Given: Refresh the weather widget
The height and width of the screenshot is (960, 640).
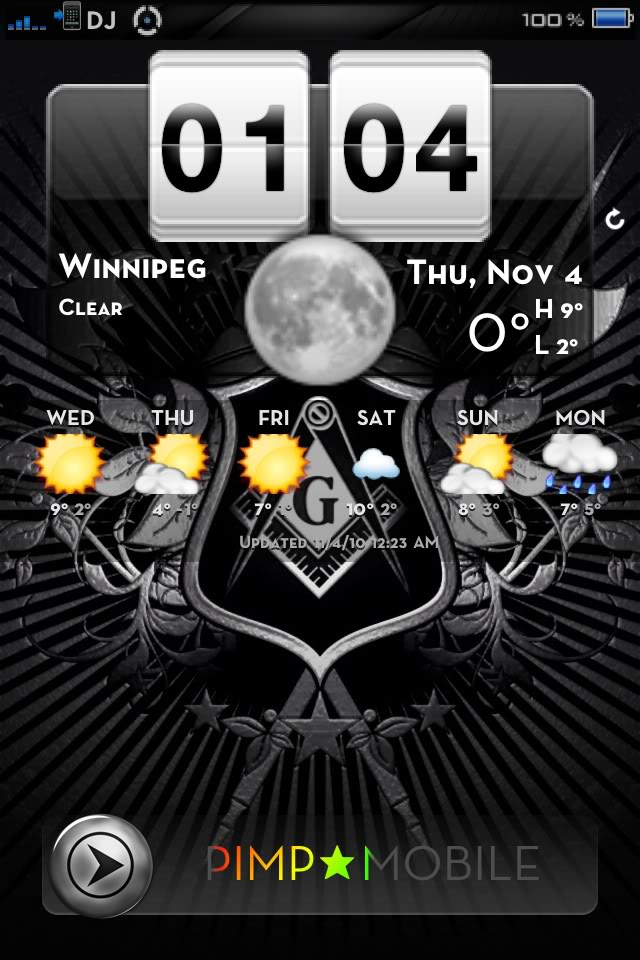Looking at the screenshot, I should tap(615, 219).
